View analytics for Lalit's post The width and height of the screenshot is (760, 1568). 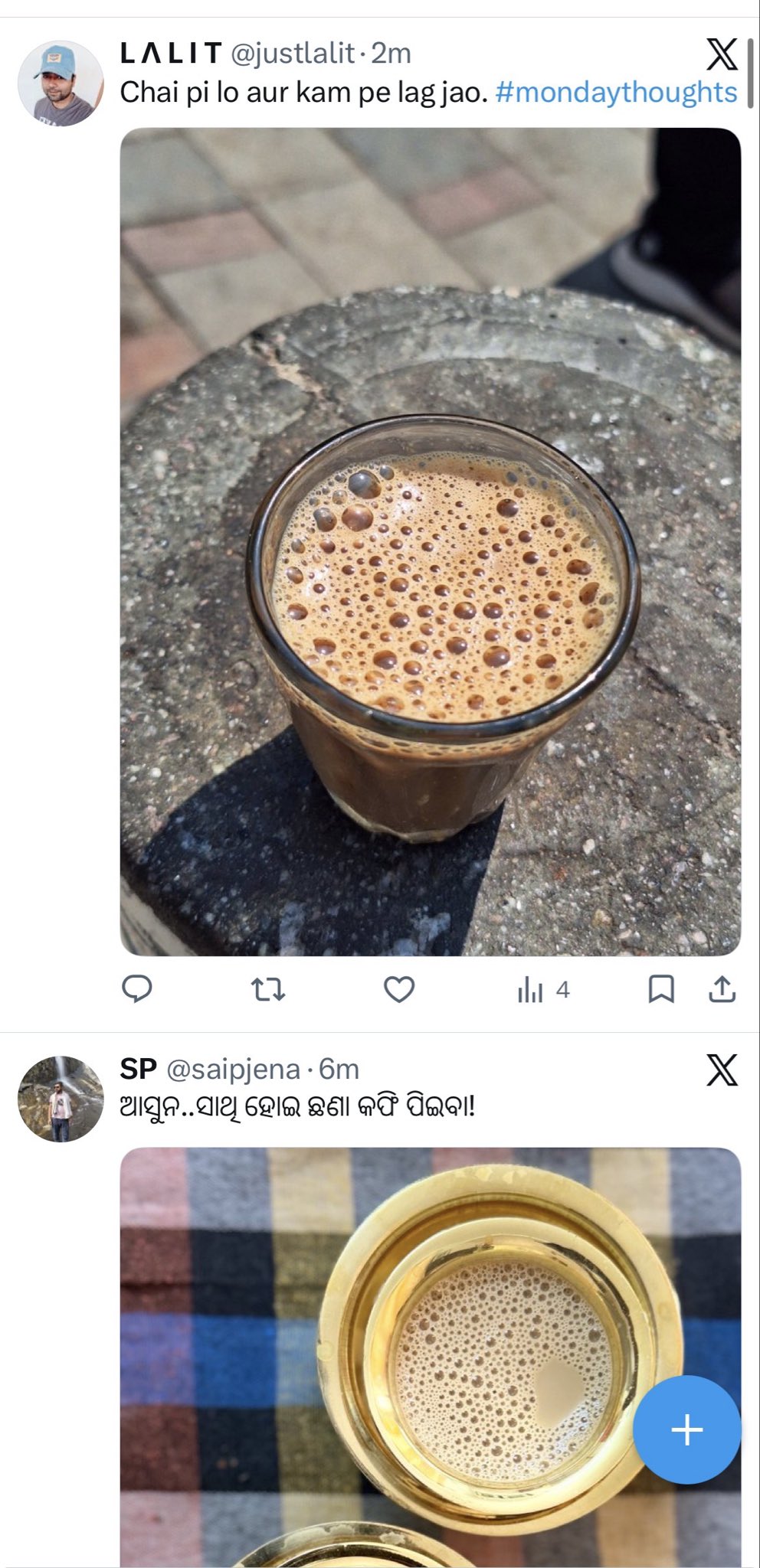(542, 990)
